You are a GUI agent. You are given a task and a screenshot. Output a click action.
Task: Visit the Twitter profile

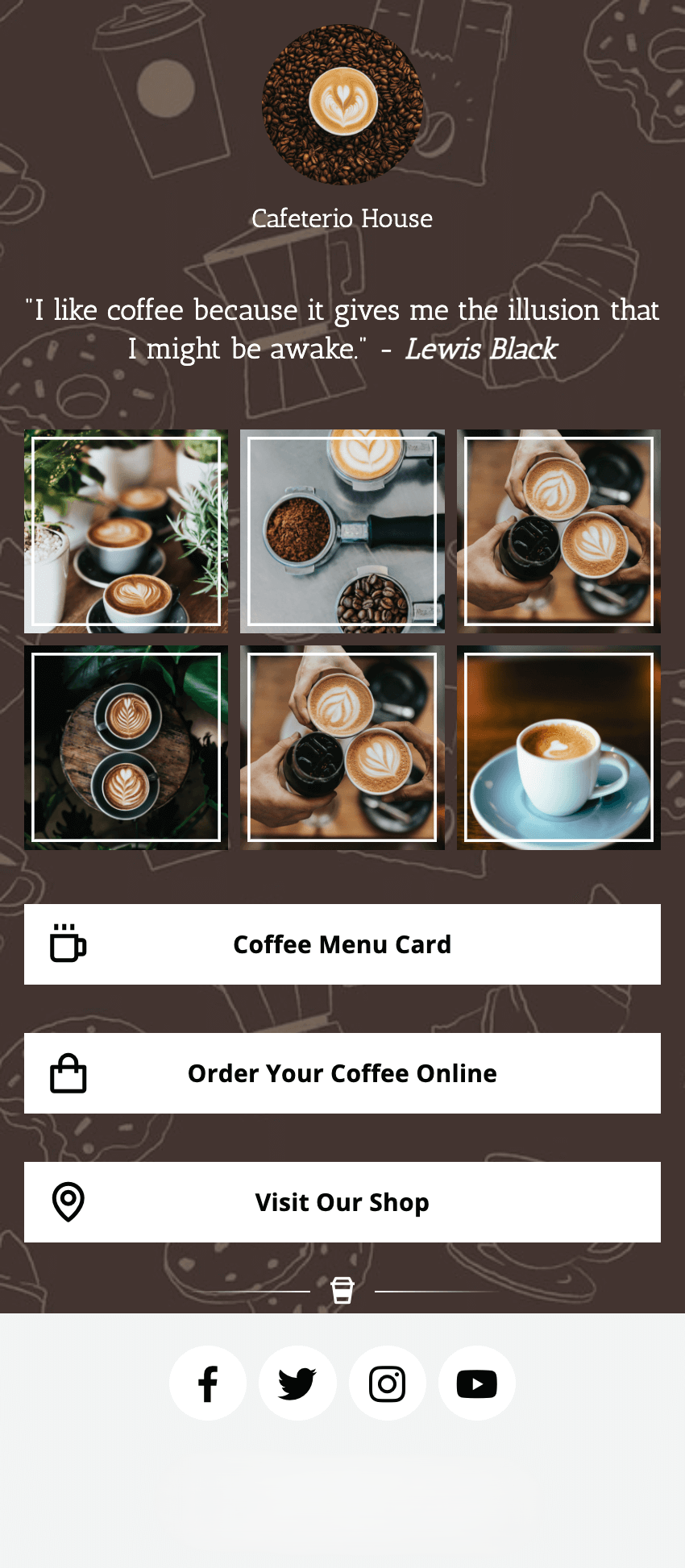click(x=297, y=1383)
